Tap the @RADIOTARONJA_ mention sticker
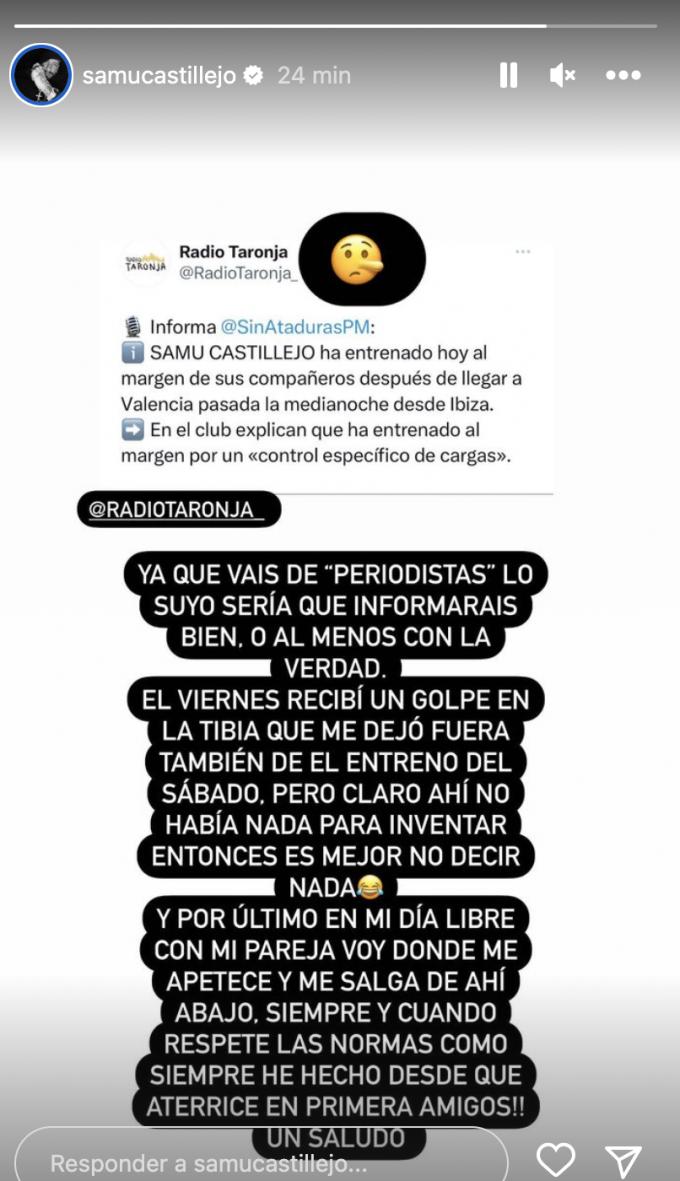The height and width of the screenshot is (1181, 680). pyautogui.click(x=179, y=509)
